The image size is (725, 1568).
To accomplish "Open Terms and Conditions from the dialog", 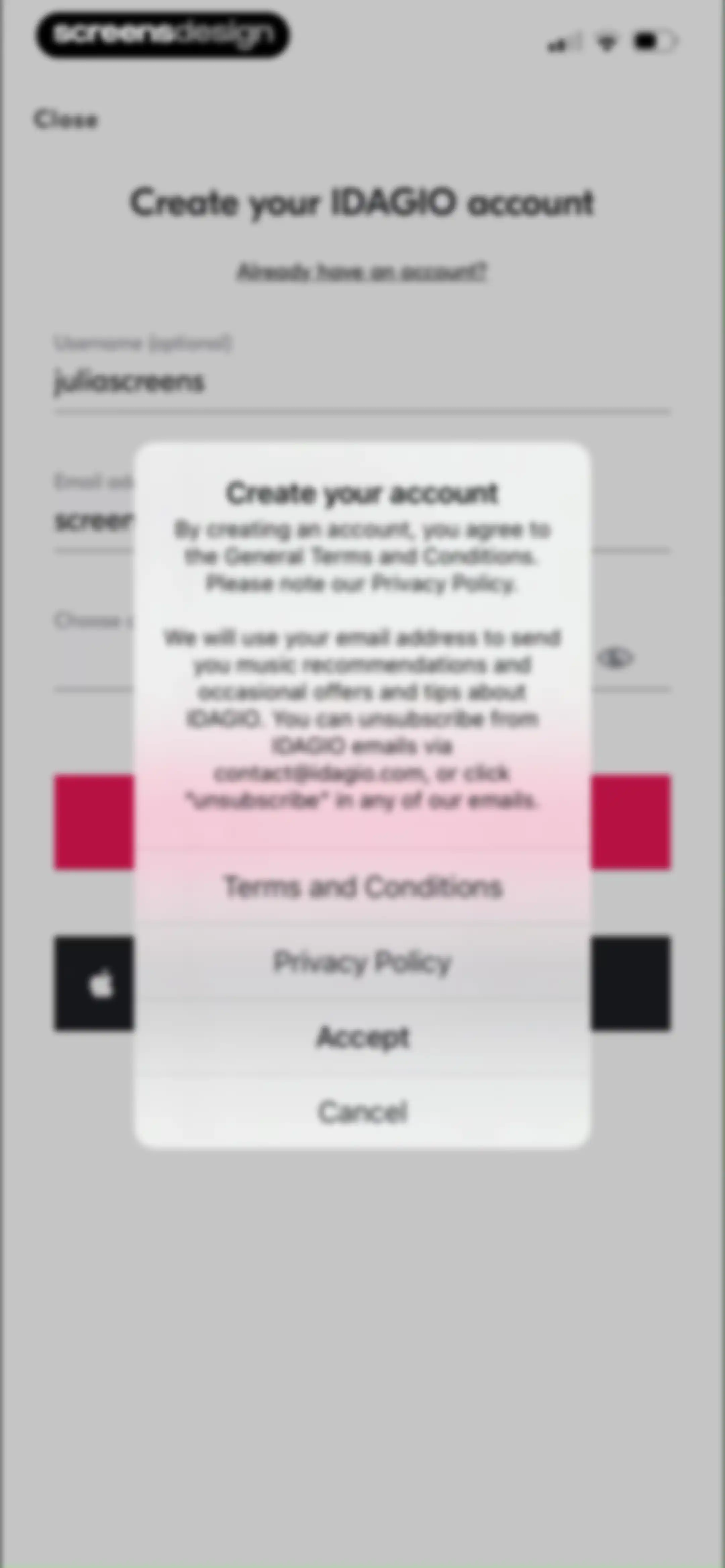I will click(x=362, y=887).
